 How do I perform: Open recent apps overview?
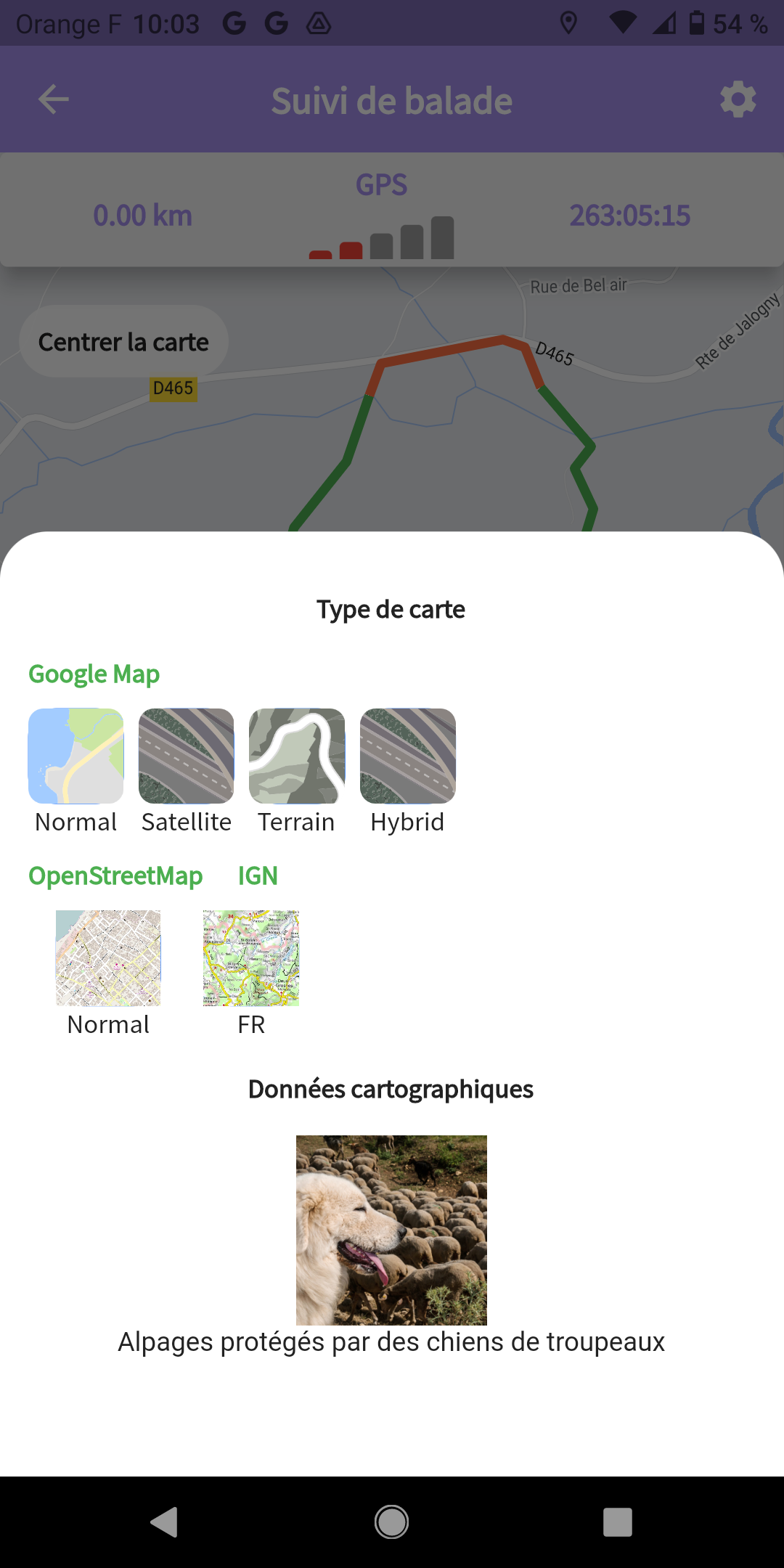[618, 1522]
